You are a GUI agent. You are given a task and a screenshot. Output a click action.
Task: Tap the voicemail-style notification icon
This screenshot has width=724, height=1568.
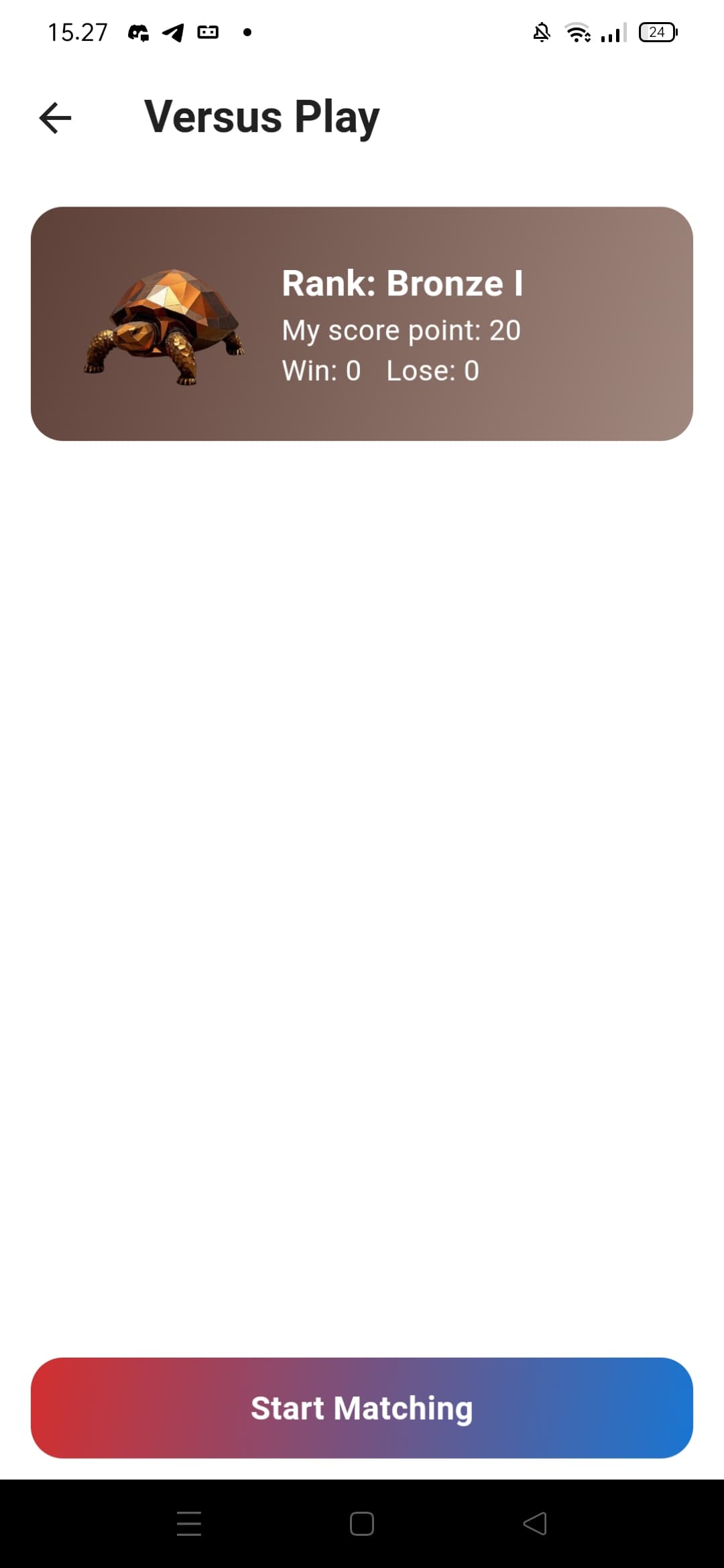[x=208, y=31]
